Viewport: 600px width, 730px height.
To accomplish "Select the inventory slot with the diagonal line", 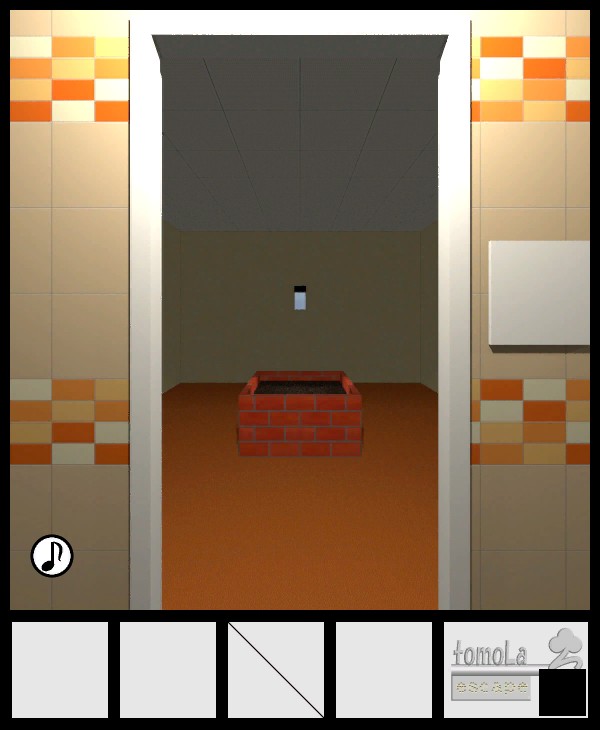I will click(x=276, y=670).
